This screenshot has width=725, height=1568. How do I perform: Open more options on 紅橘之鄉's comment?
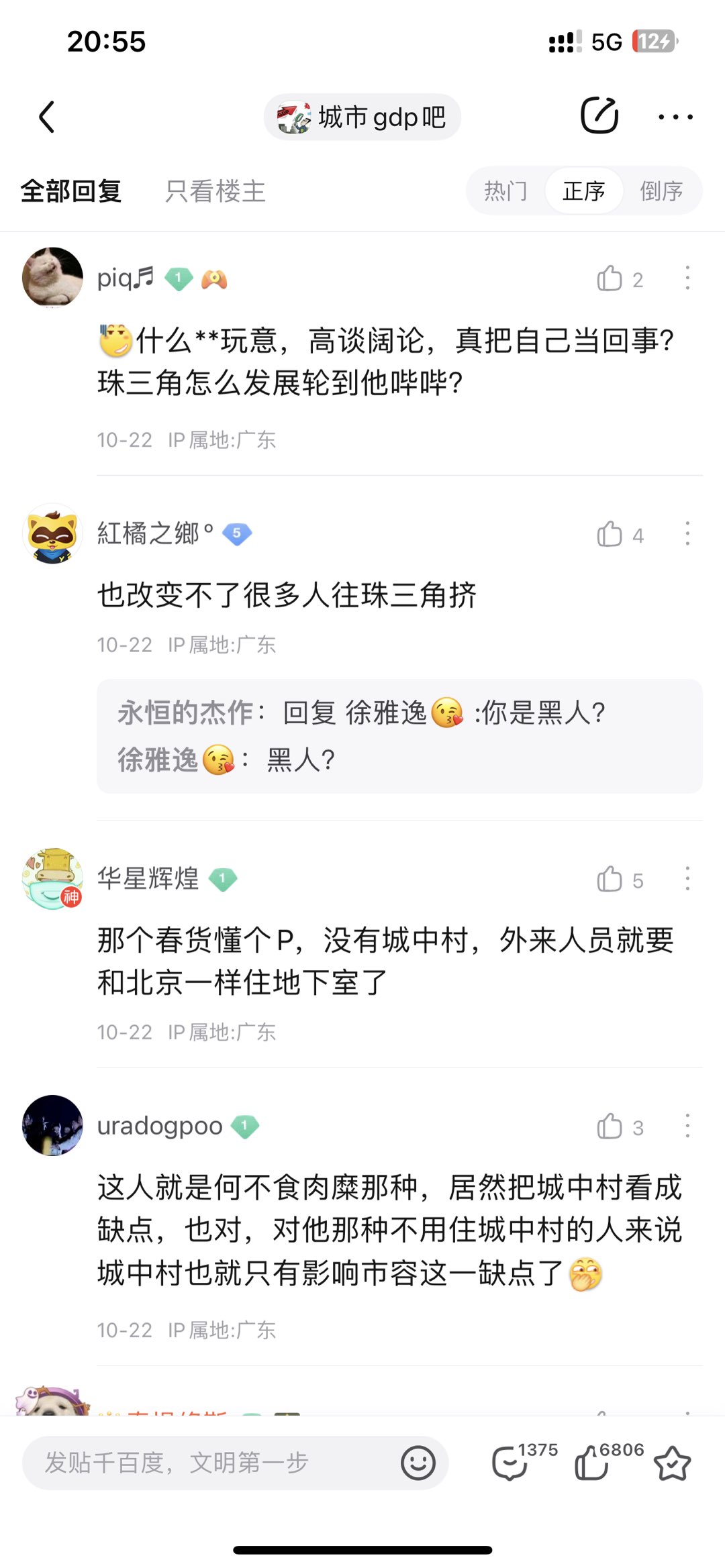(687, 534)
